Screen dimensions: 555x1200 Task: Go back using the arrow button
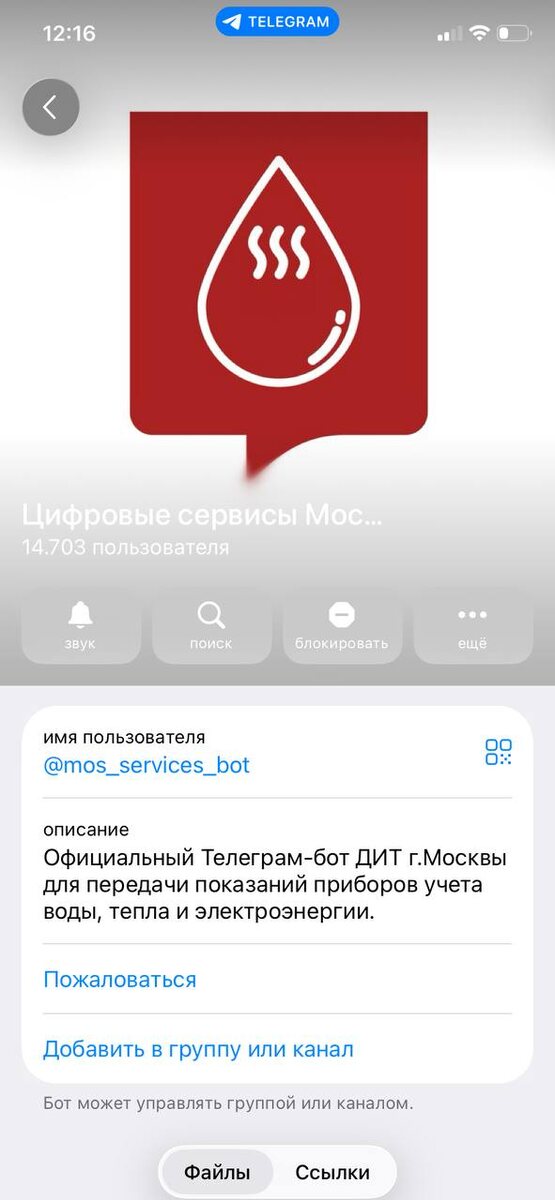click(x=50, y=106)
